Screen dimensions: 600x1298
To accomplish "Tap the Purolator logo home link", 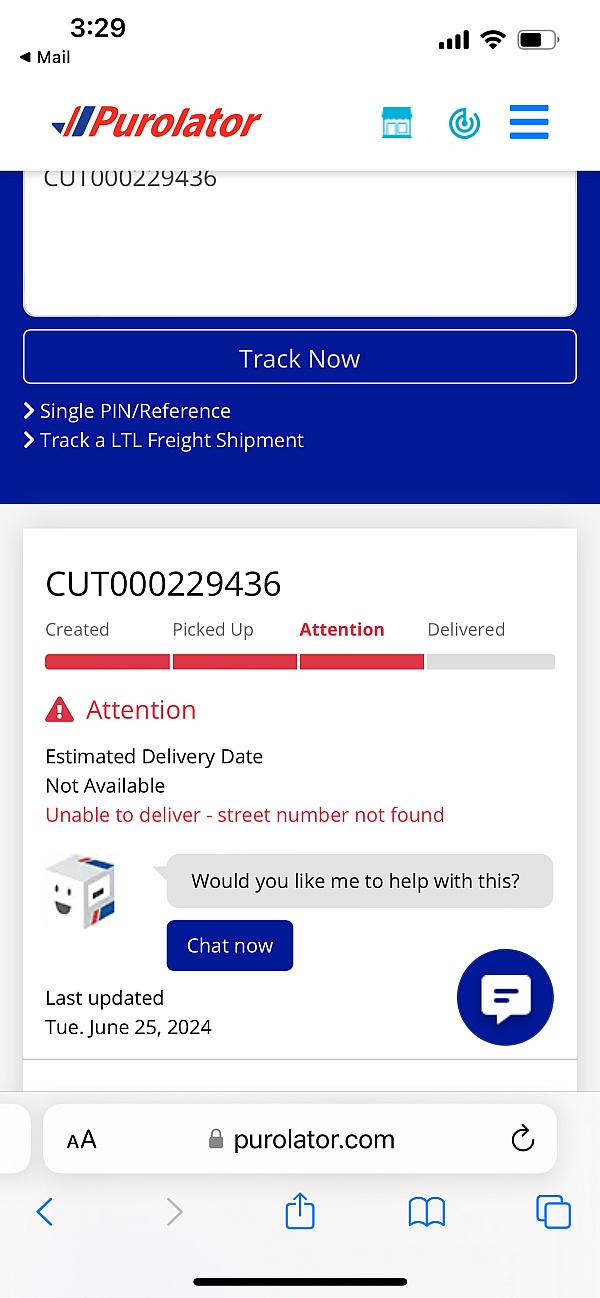I will coord(157,122).
